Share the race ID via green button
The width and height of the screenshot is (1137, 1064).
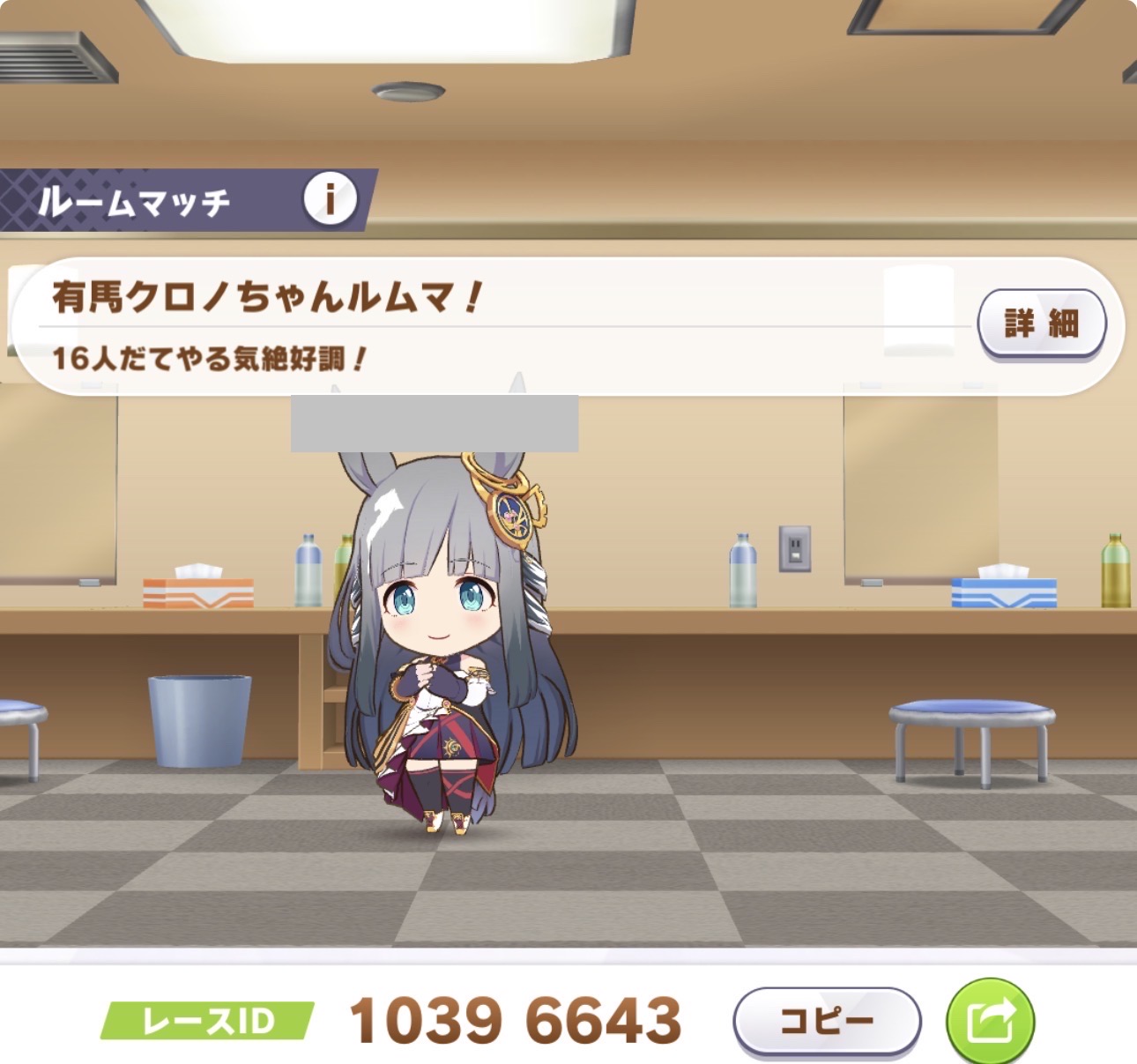pyautogui.click(x=990, y=1022)
